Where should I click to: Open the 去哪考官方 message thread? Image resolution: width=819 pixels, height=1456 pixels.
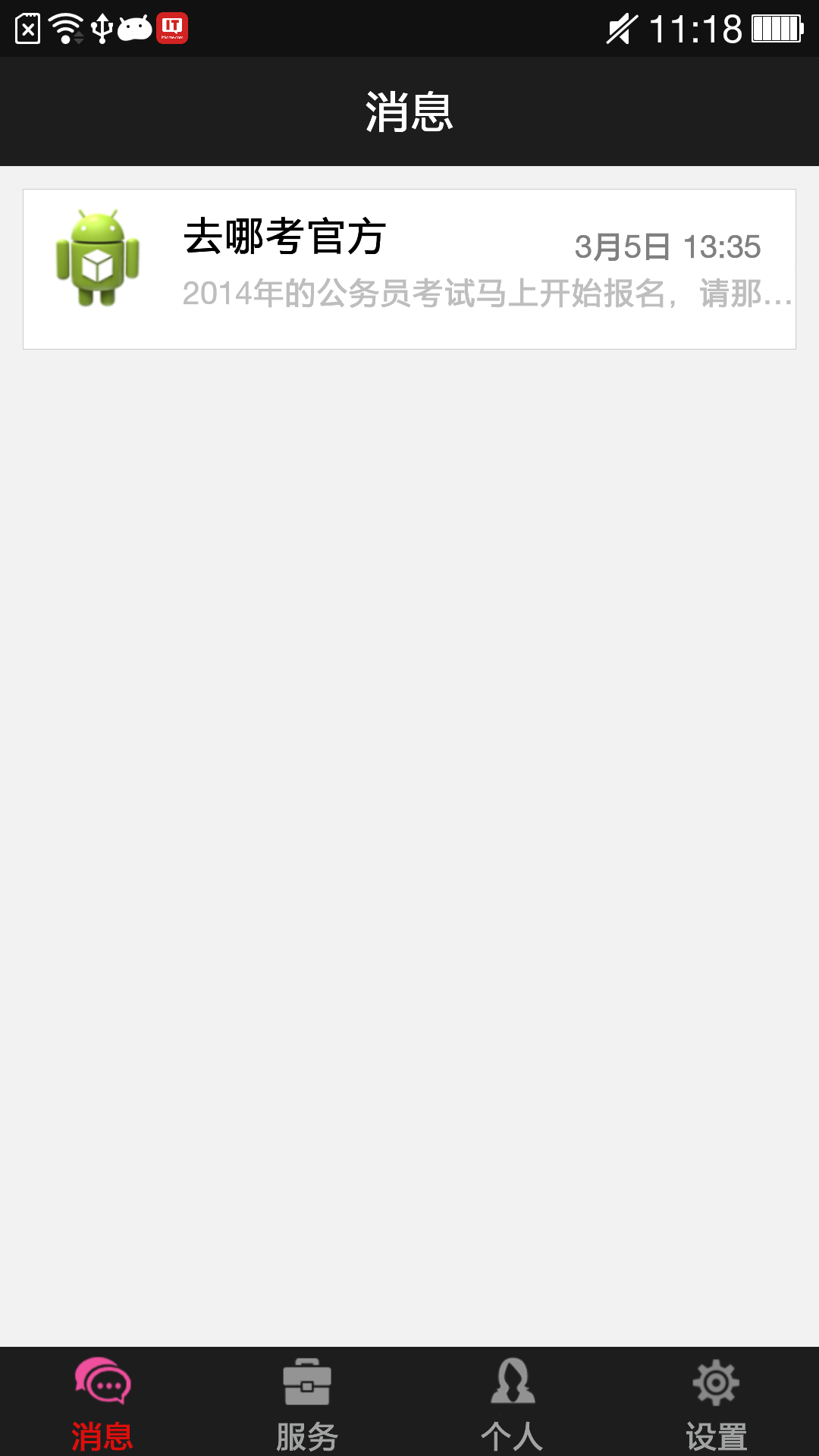409,269
